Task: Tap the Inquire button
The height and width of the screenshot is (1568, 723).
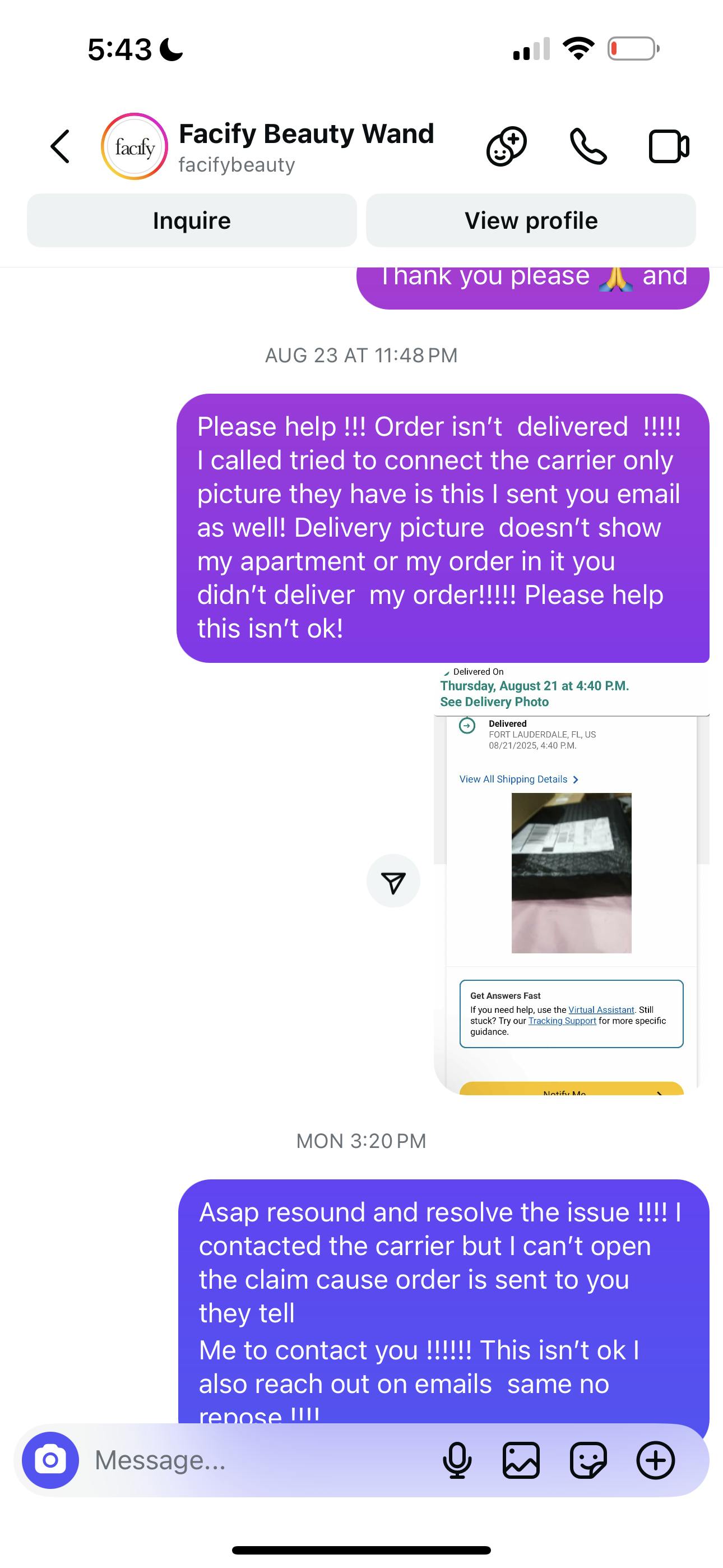Action: pos(192,220)
